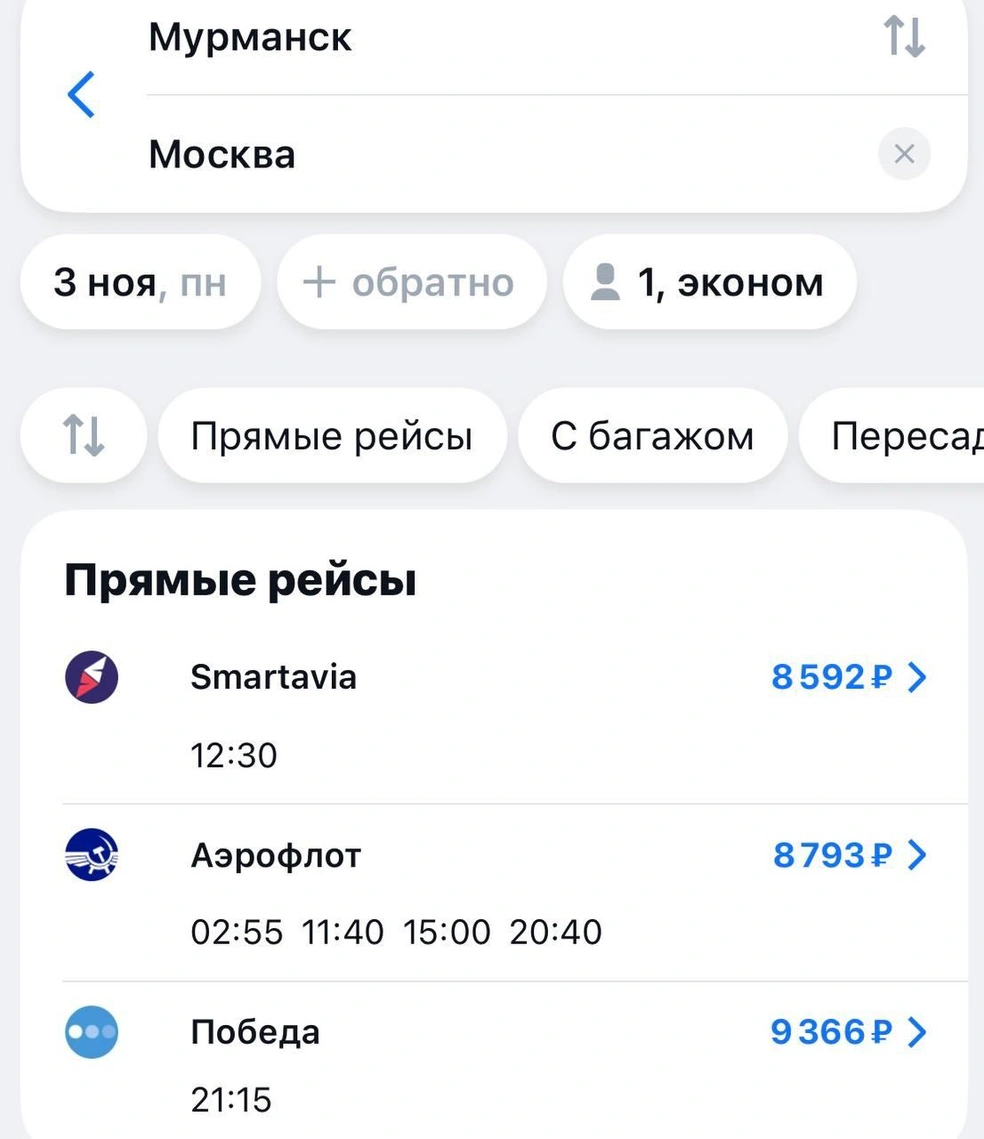Expand Аэрофлот flight details chevron
The width and height of the screenshot is (984, 1139).
point(916,855)
